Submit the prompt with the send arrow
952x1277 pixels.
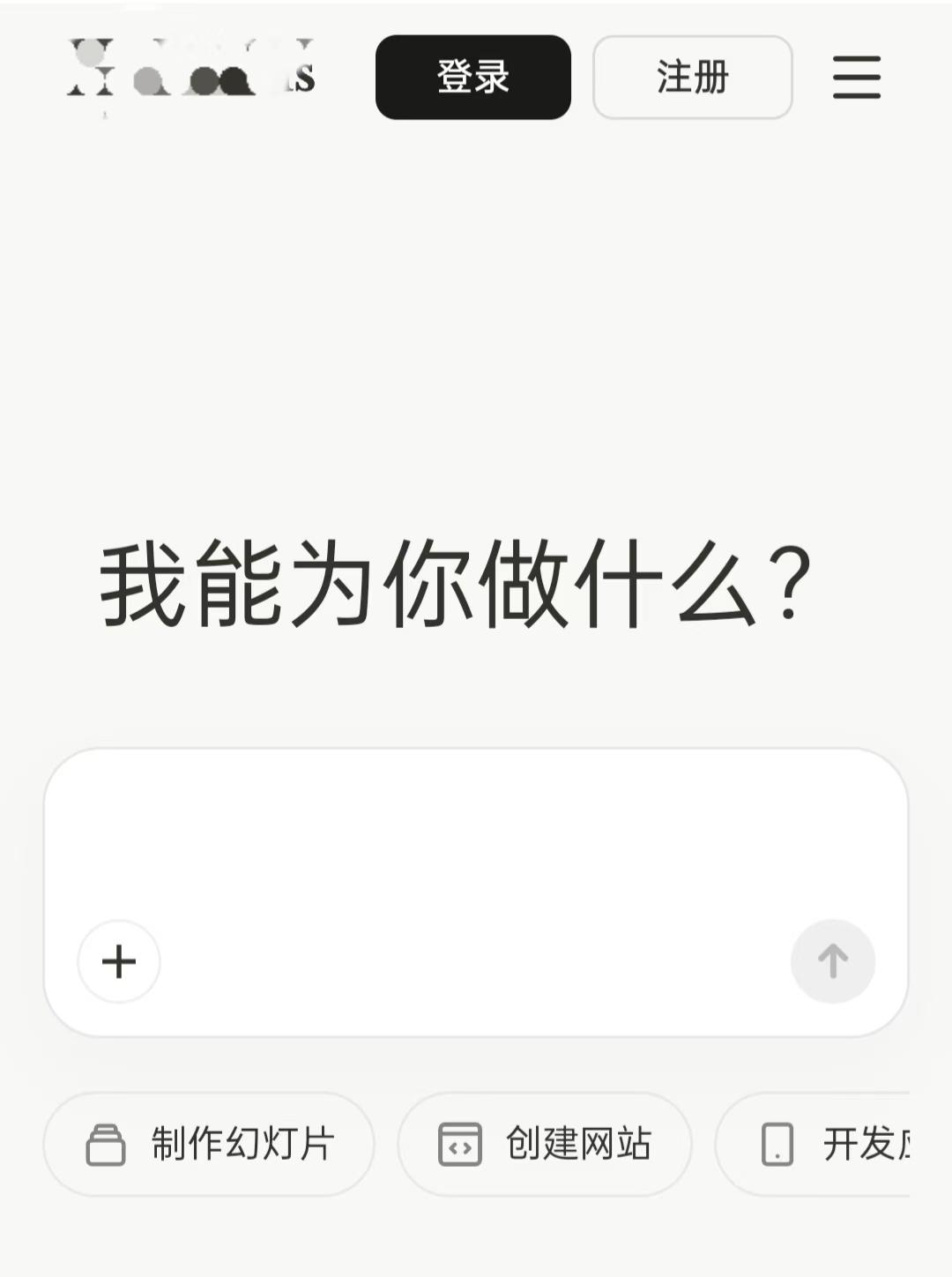coord(832,962)
